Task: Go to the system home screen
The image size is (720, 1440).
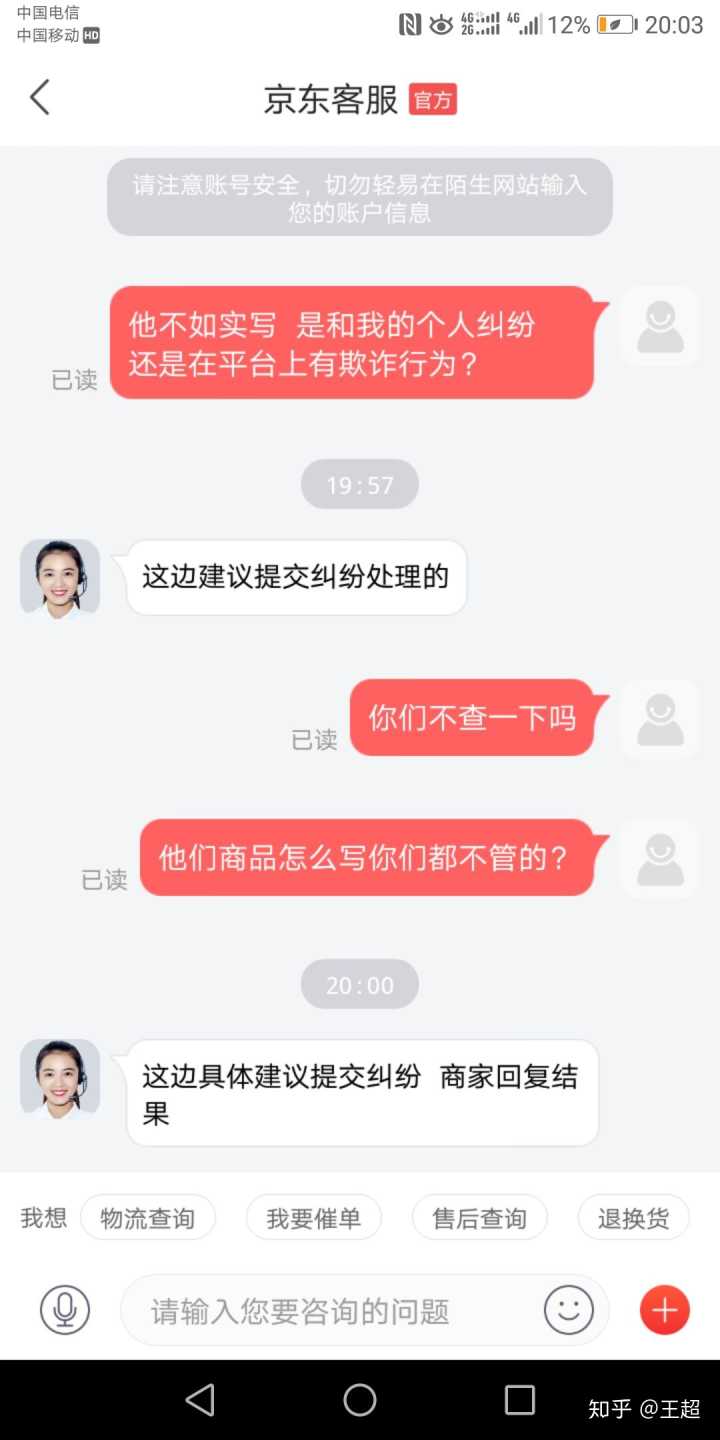Action: (x=360, y=1400)
